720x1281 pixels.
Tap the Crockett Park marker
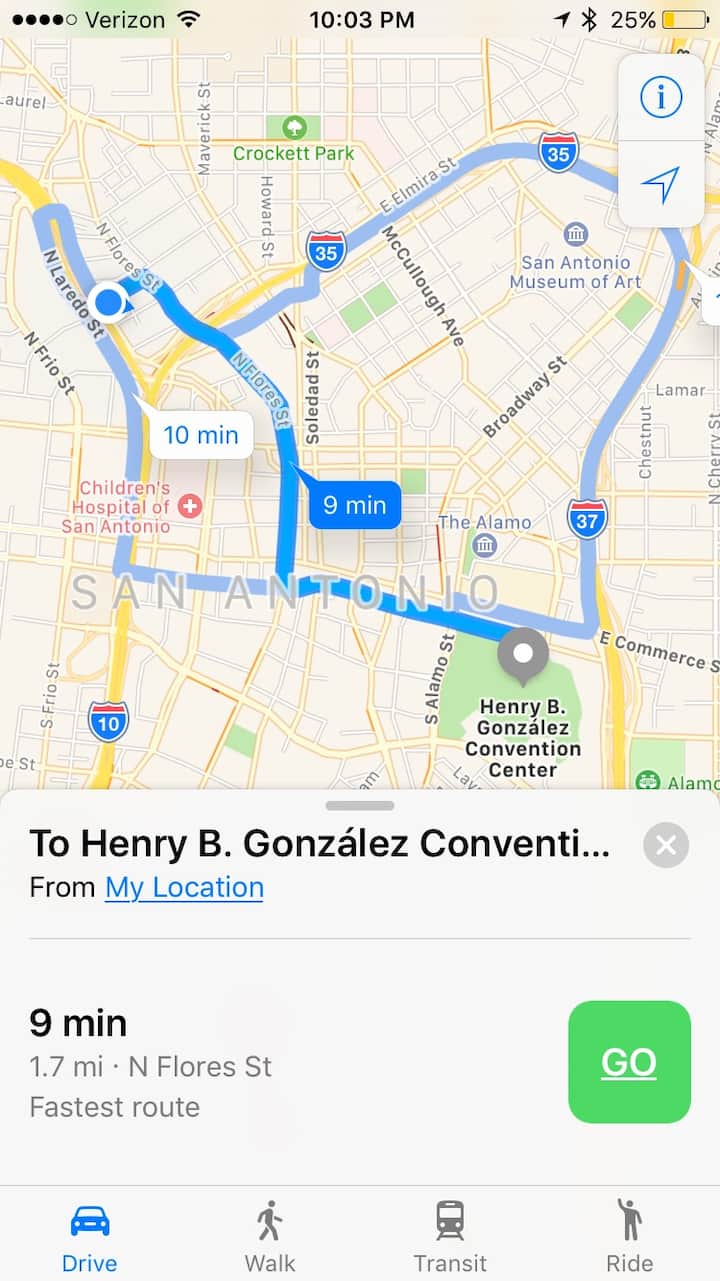(x=295, y=128)
